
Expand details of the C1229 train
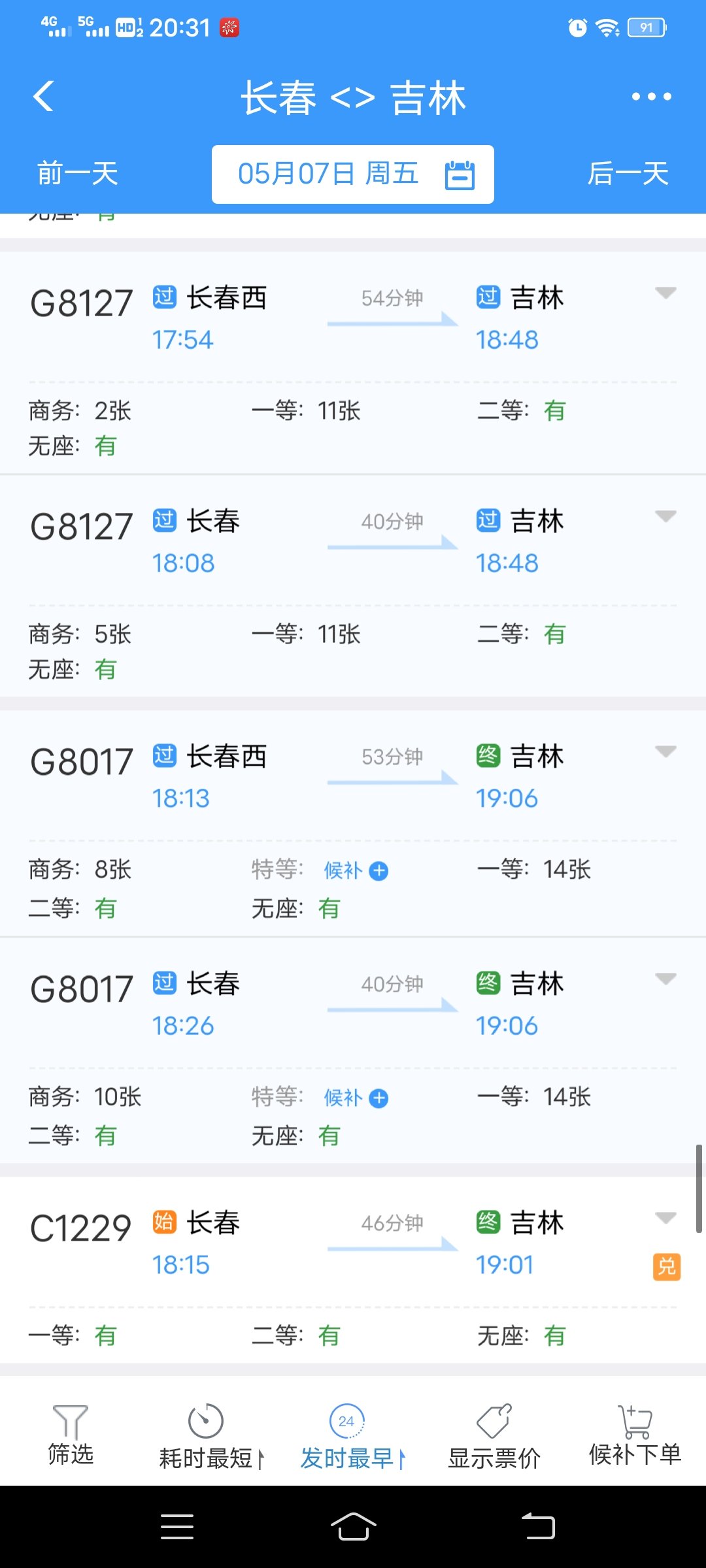tap(665, 1218)
